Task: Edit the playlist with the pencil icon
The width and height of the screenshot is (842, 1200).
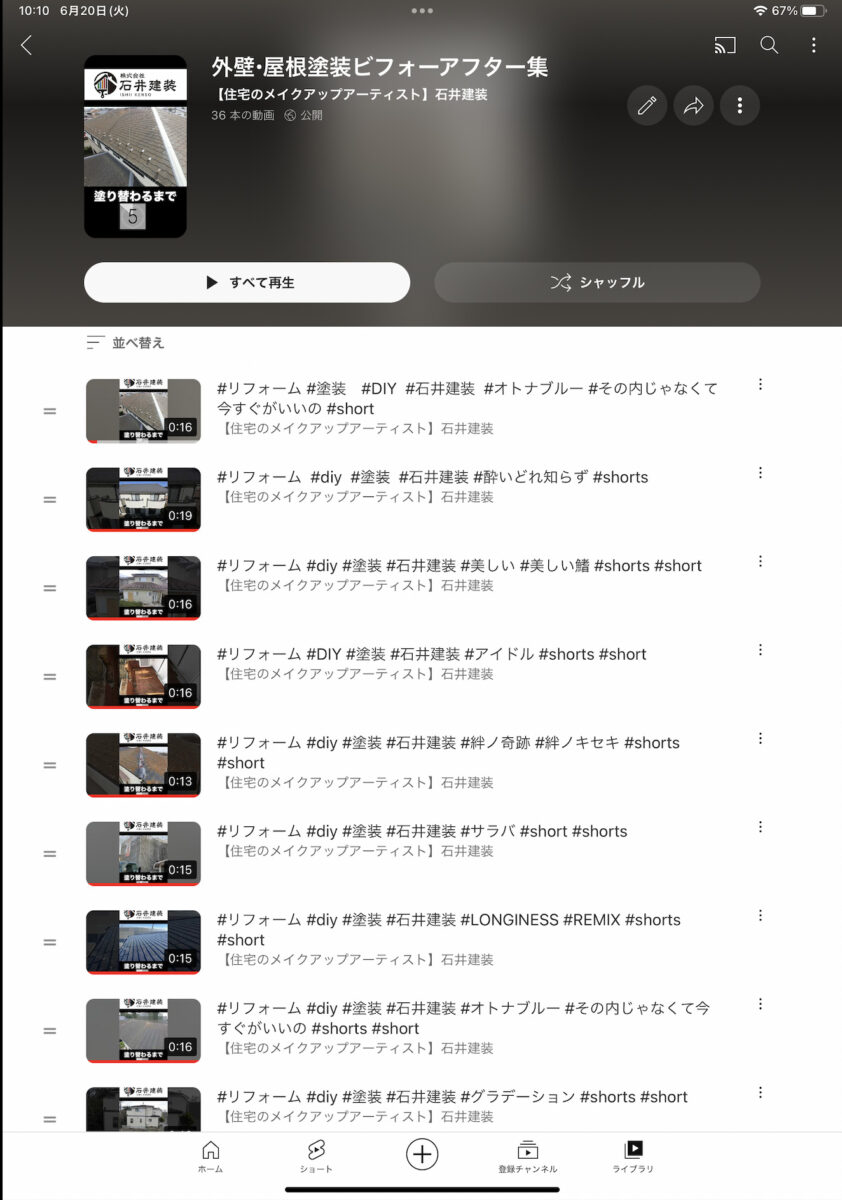Action: 647,105
